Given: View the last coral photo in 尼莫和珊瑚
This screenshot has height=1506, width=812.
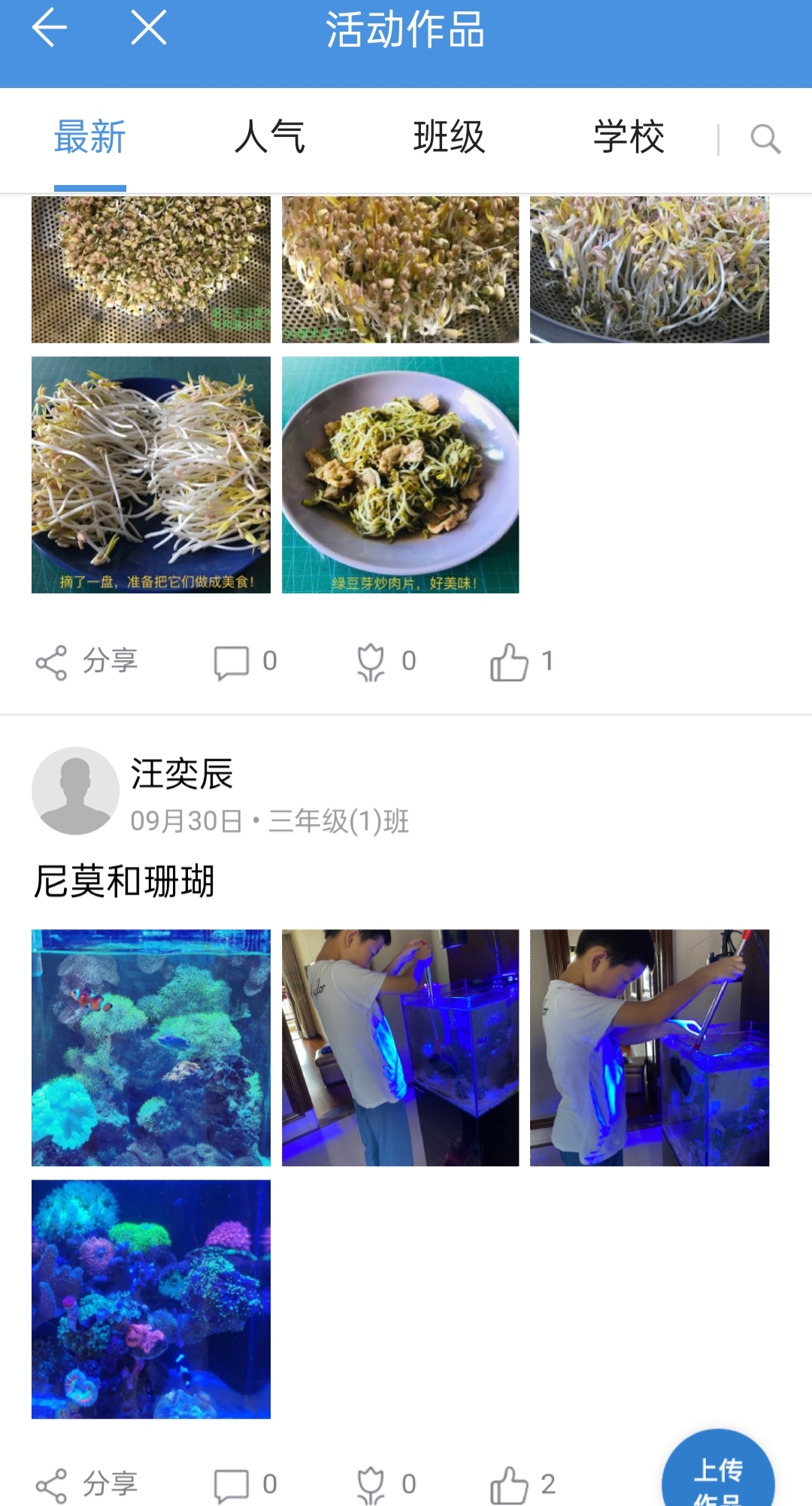Looking at the screenshot, I should 151,1298.
